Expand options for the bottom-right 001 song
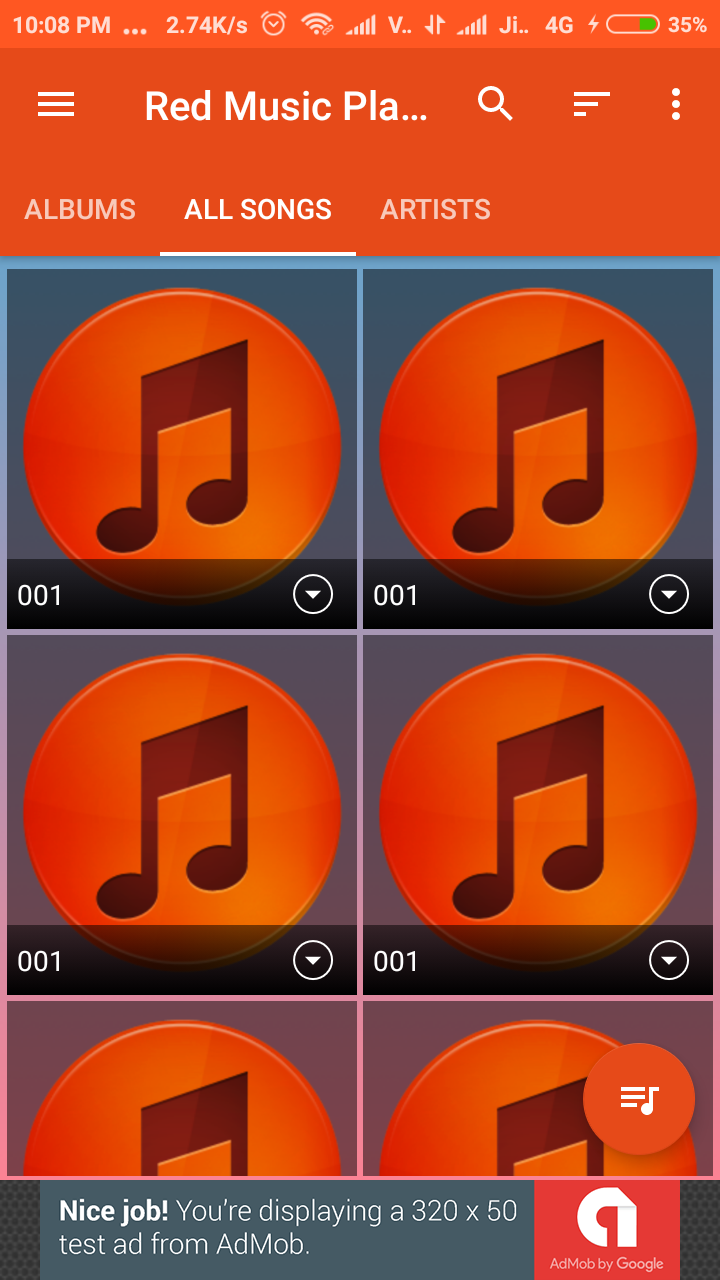720x1280 pixels. [669, 960]
